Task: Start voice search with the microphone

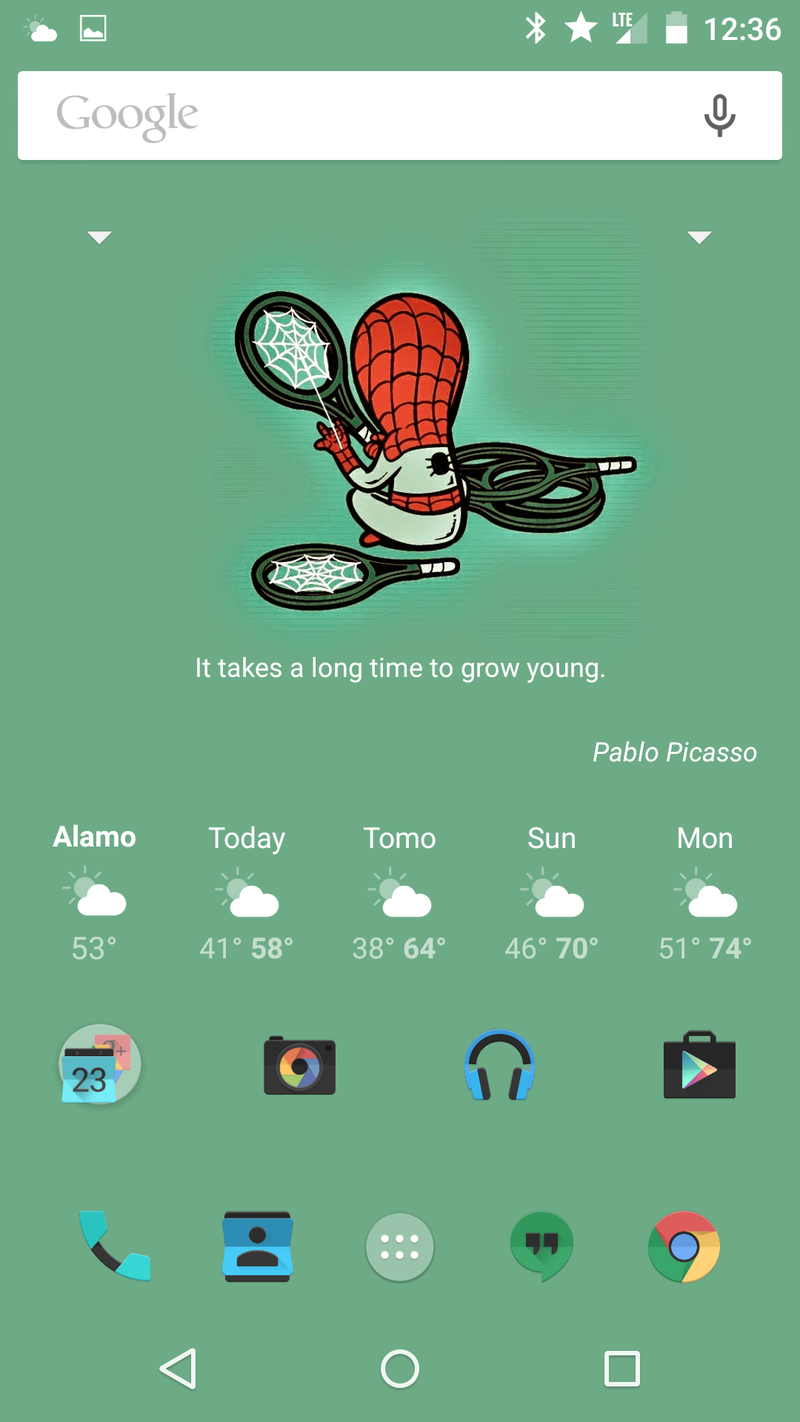Action: (719, 115)
